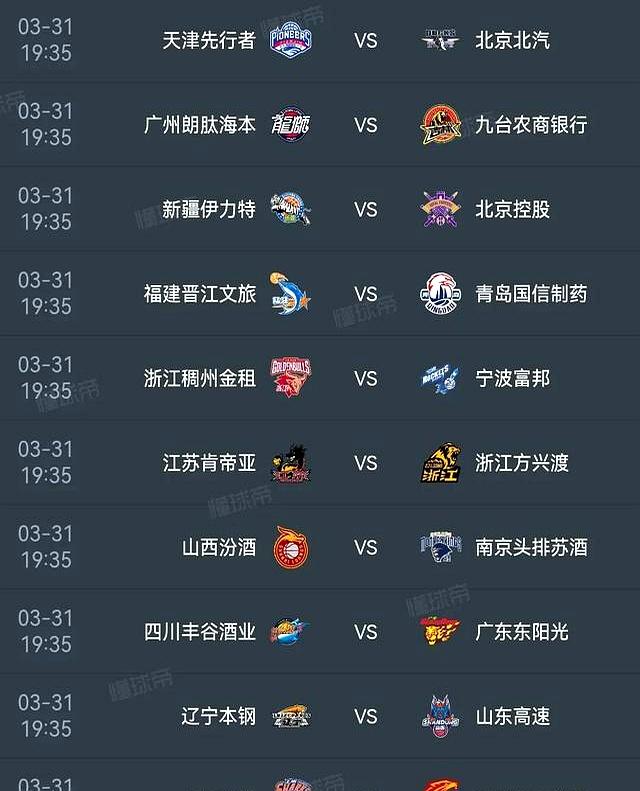View the 新疆伊力特 vs 北京控股 game details
Viewport: 640px width, 791px height.
coord(365,210)
